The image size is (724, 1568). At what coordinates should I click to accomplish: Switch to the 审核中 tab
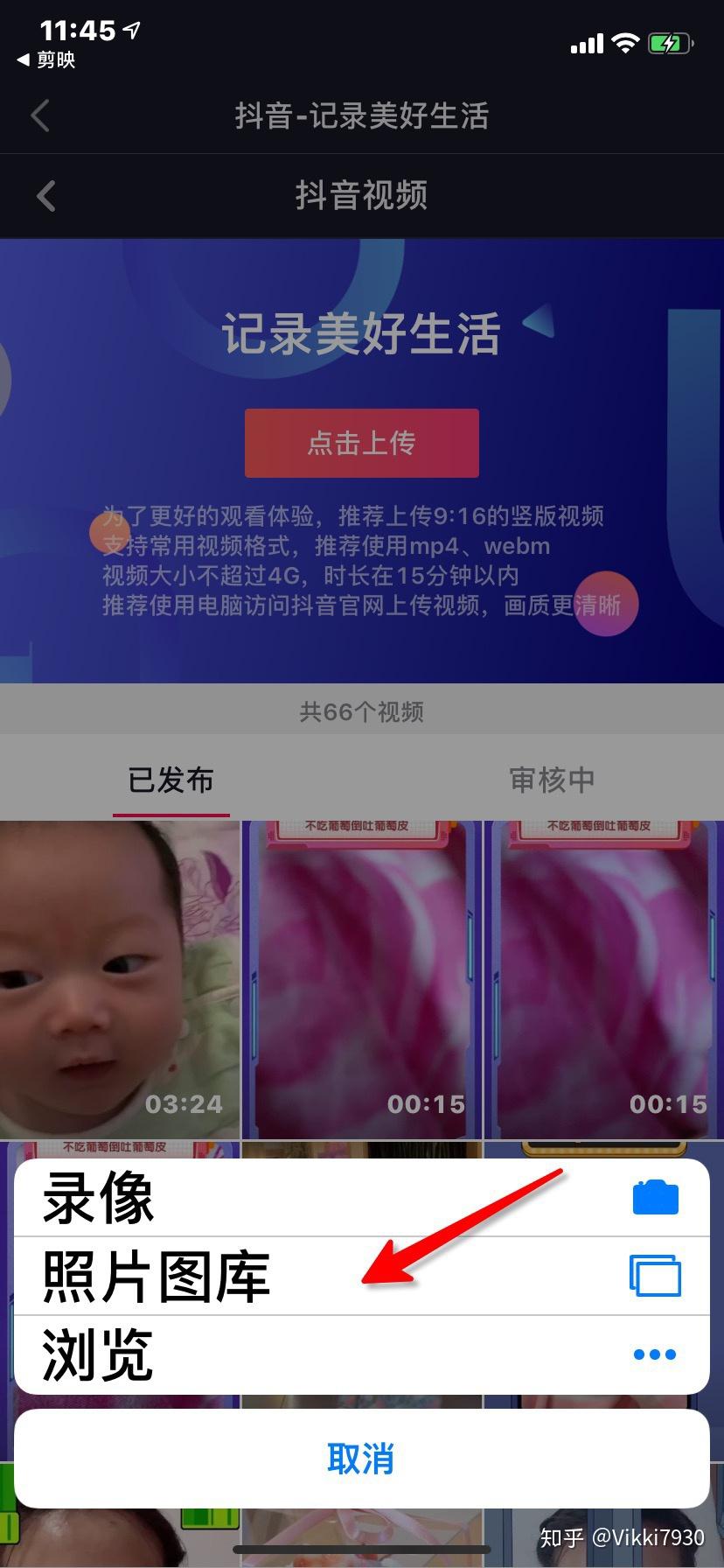click(552, 780)
